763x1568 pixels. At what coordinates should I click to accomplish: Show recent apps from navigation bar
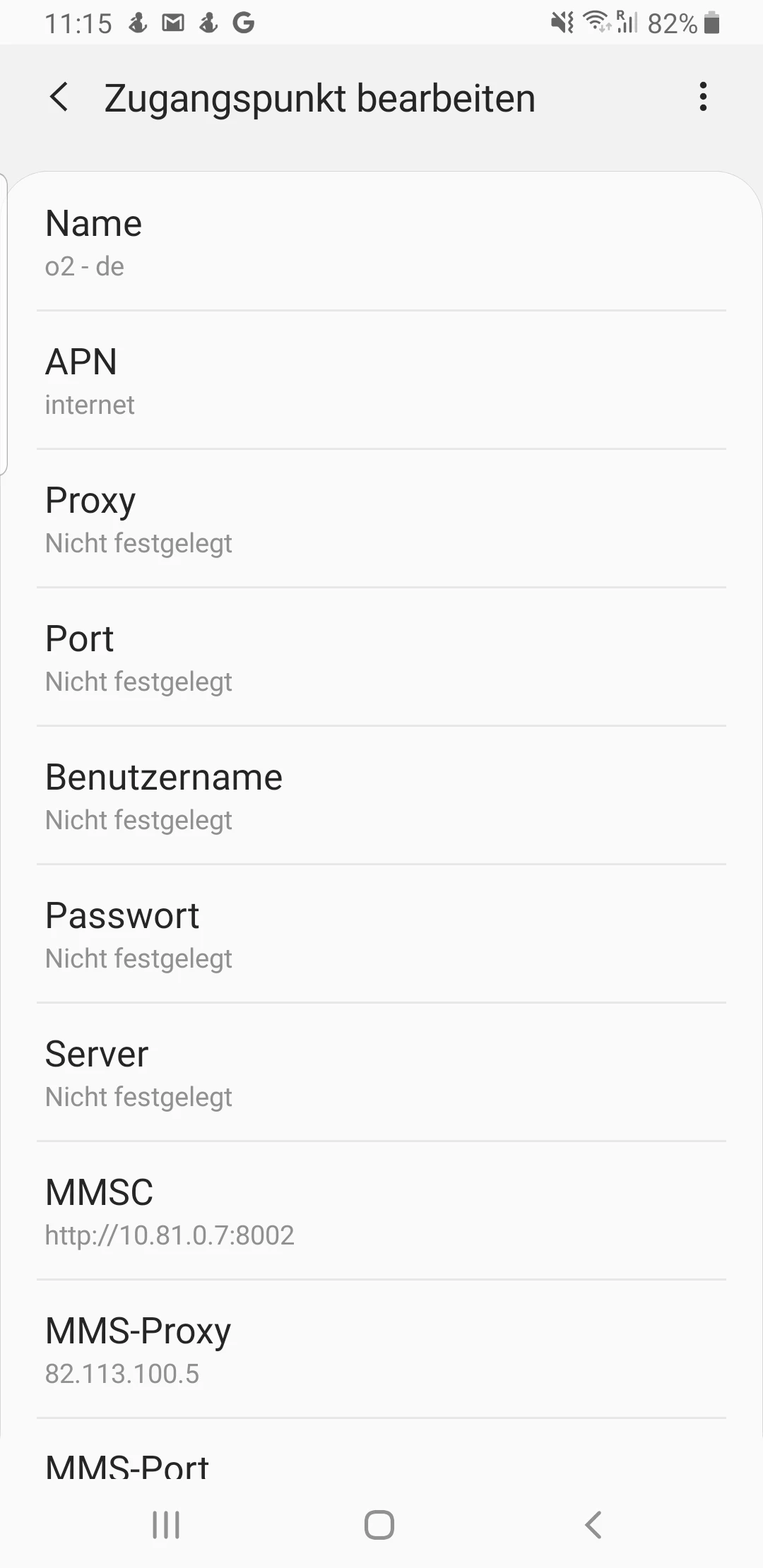(x=167, y=1524)
